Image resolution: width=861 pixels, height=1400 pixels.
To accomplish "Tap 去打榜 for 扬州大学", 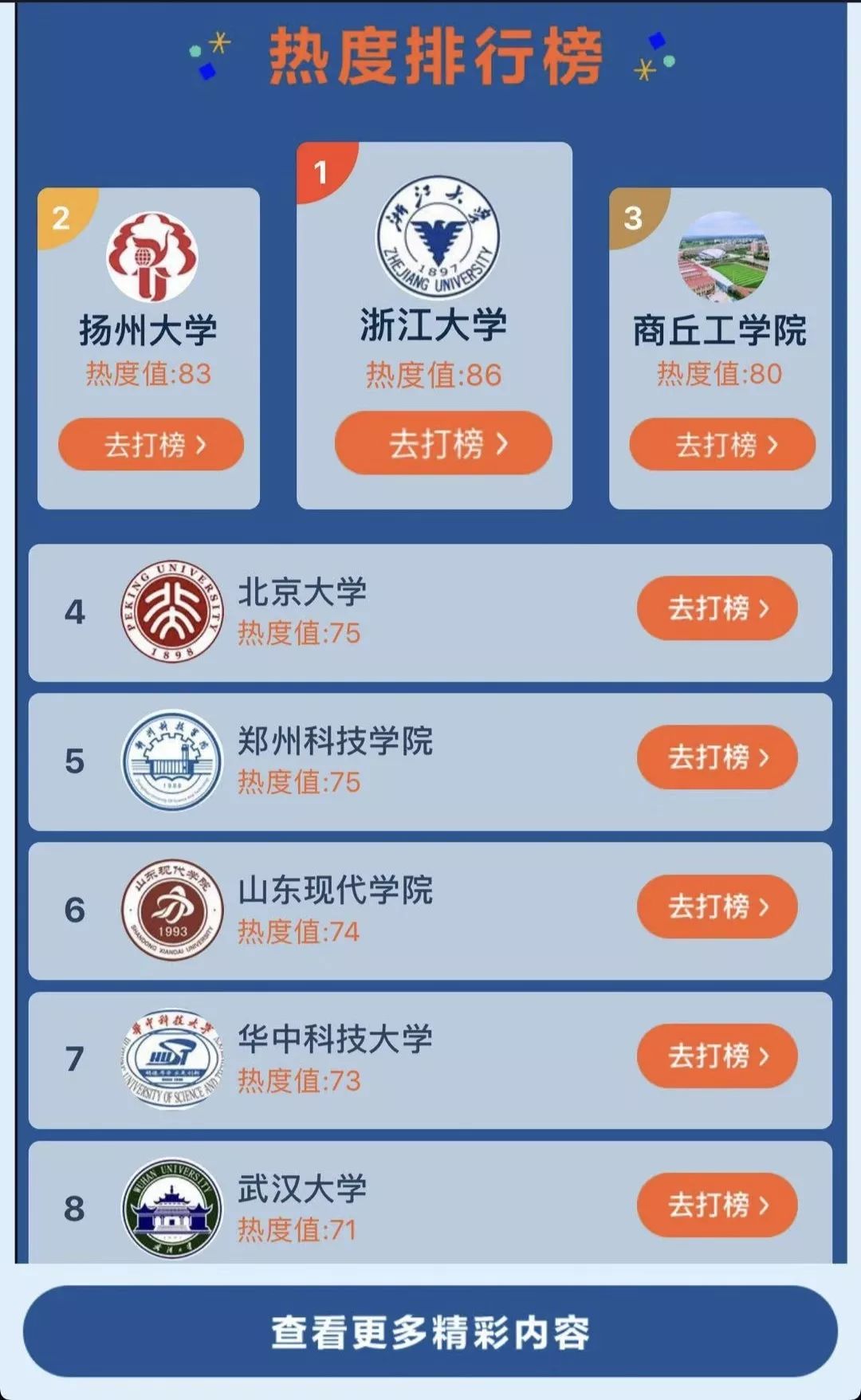I will point(151,444).
